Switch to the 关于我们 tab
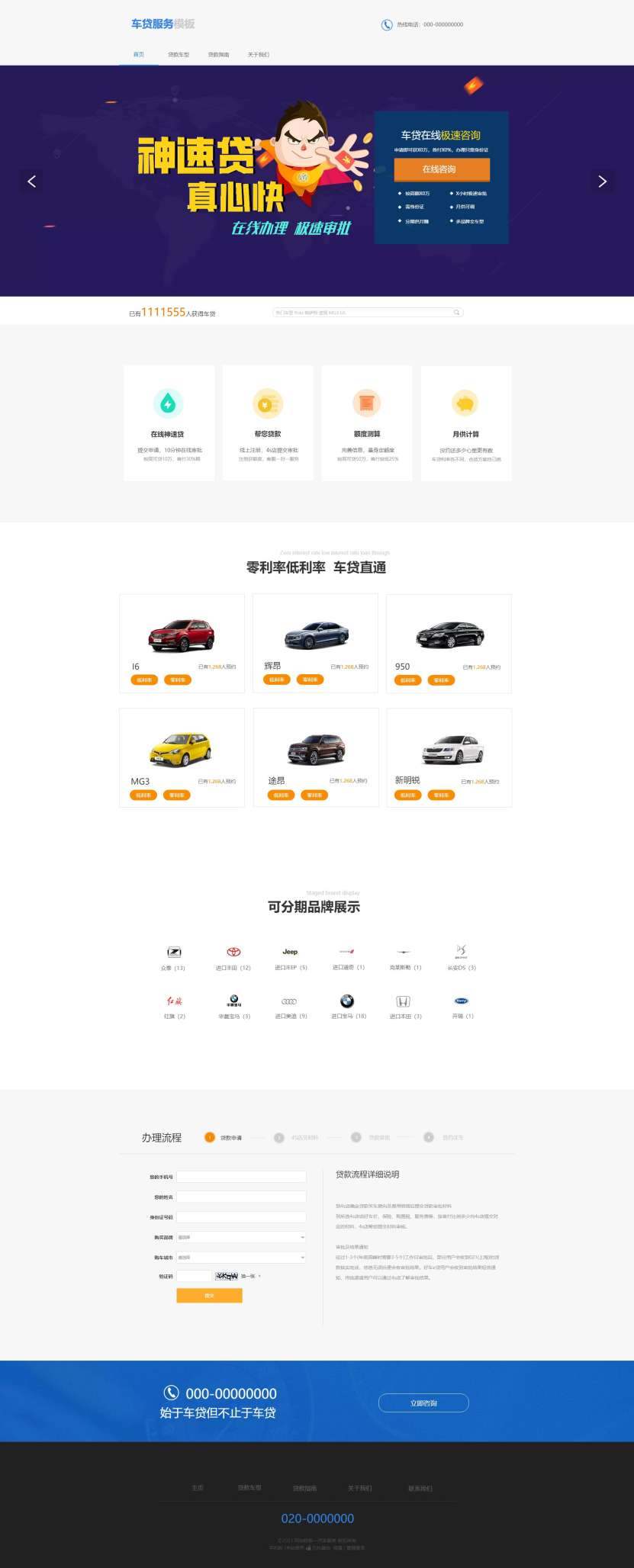Image resolution: width=634 pixels, height=1568 pixels. tap(258, 55)
